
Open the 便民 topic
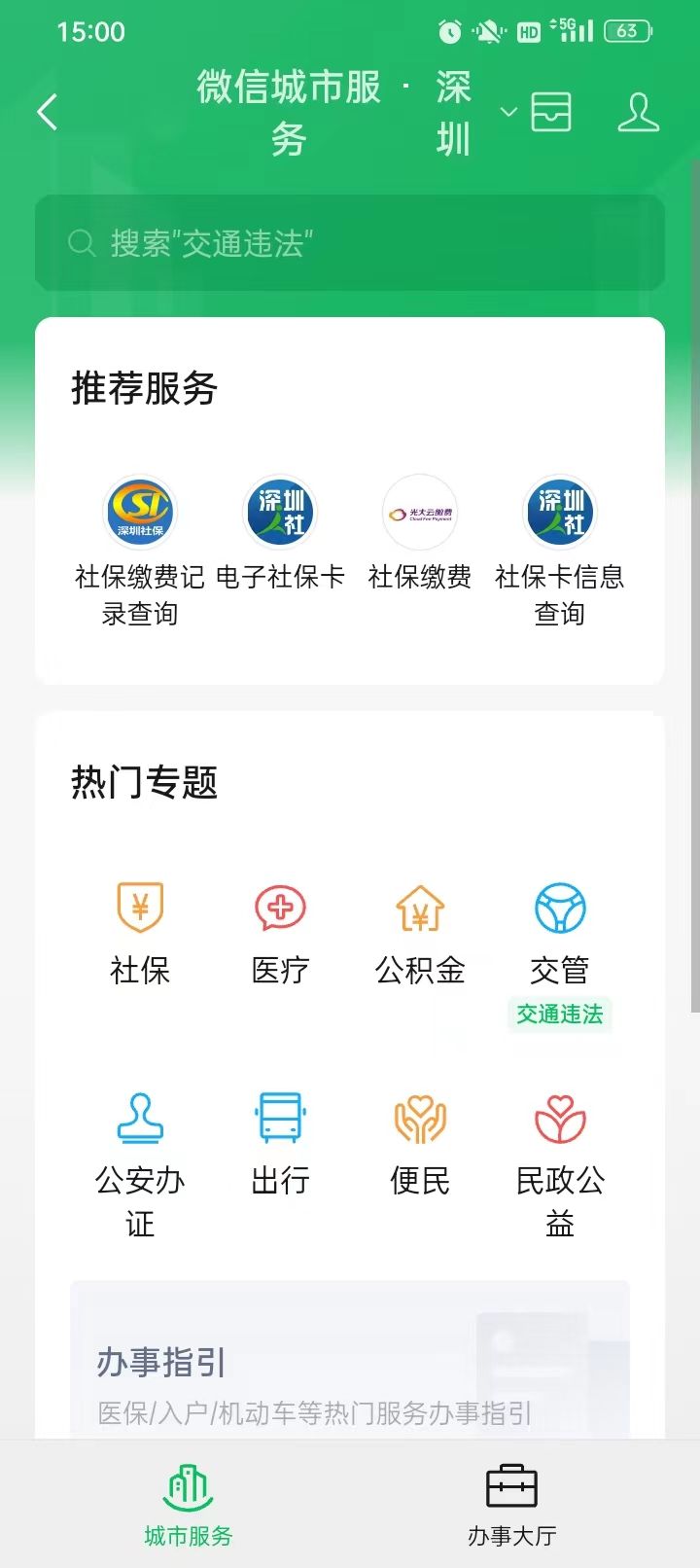(420, 1144)
